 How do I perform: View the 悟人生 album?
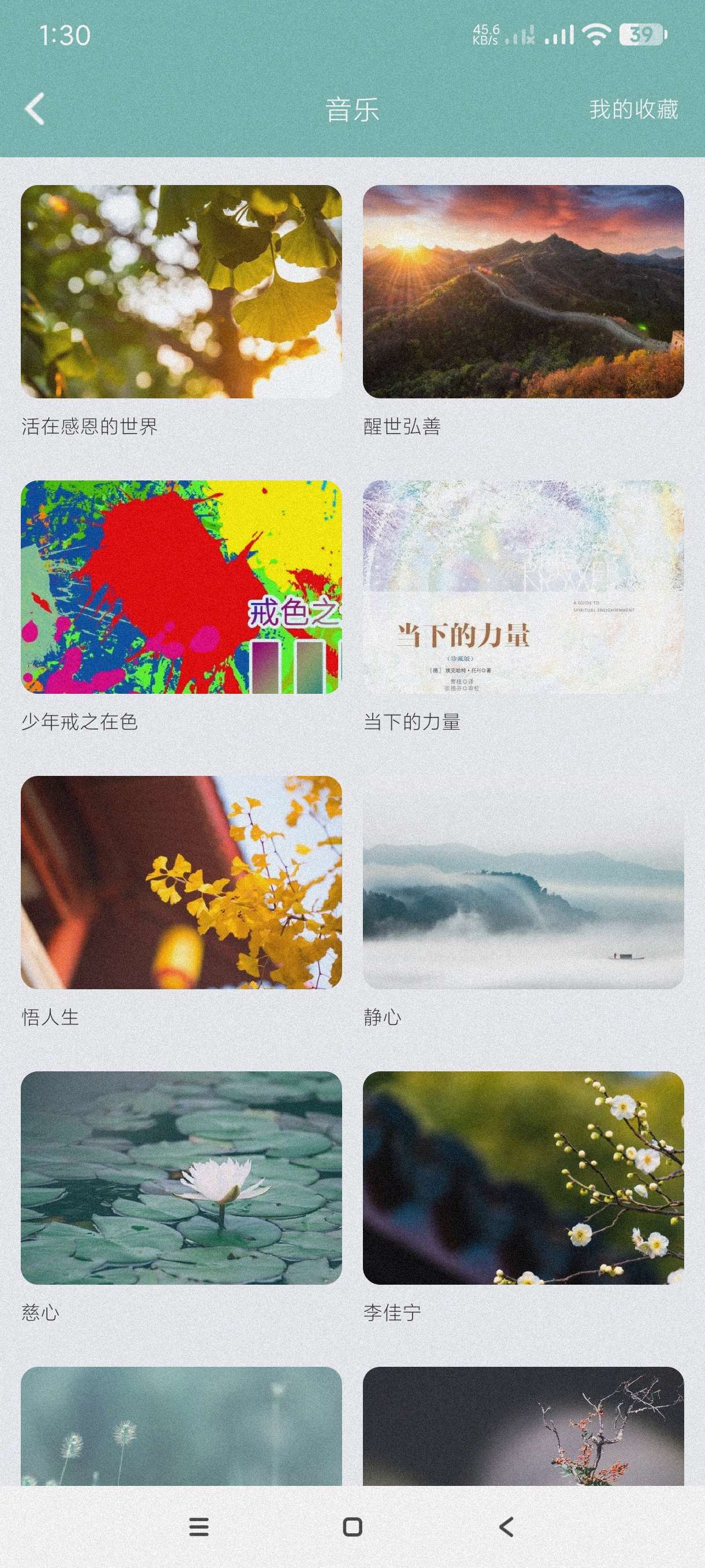pos(181,882)
